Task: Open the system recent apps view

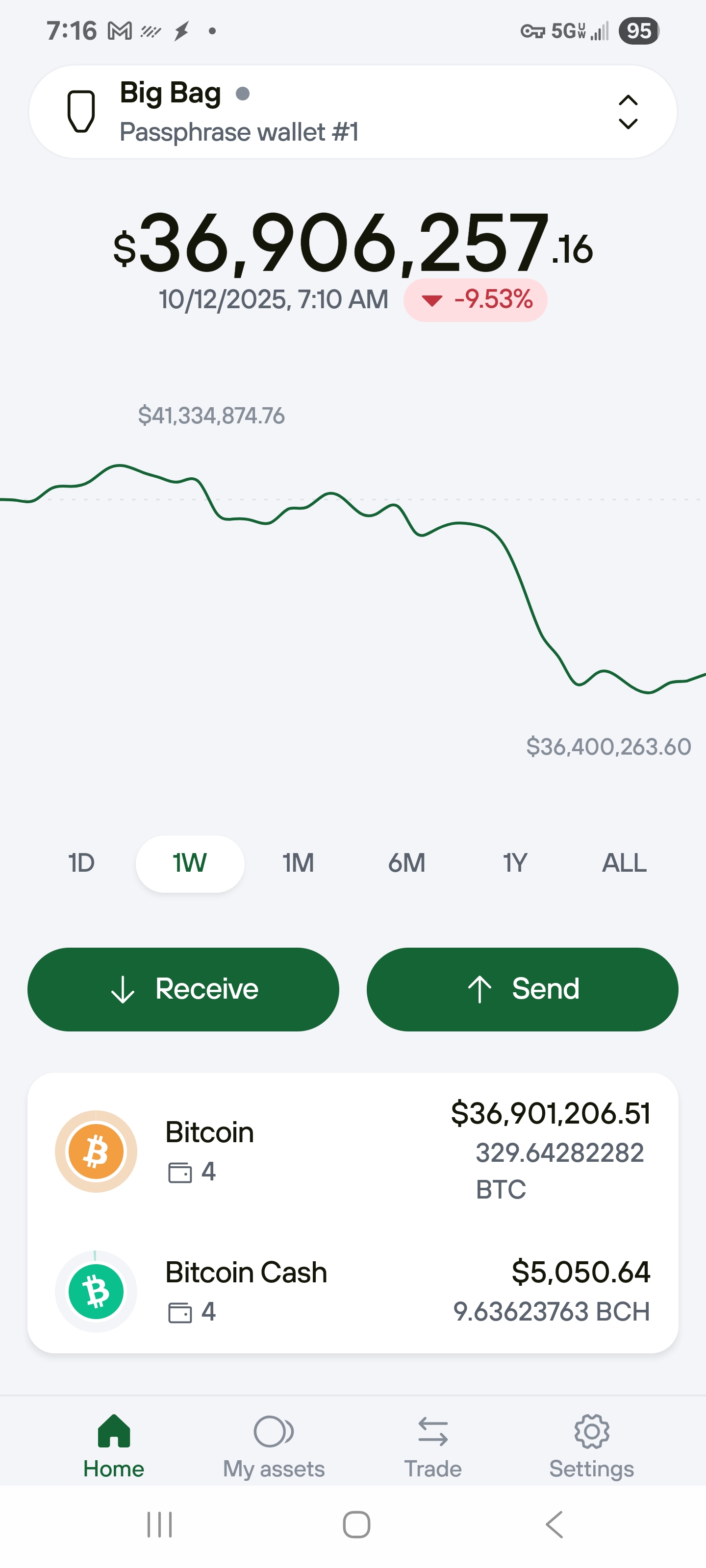Action: point(160,1525)
